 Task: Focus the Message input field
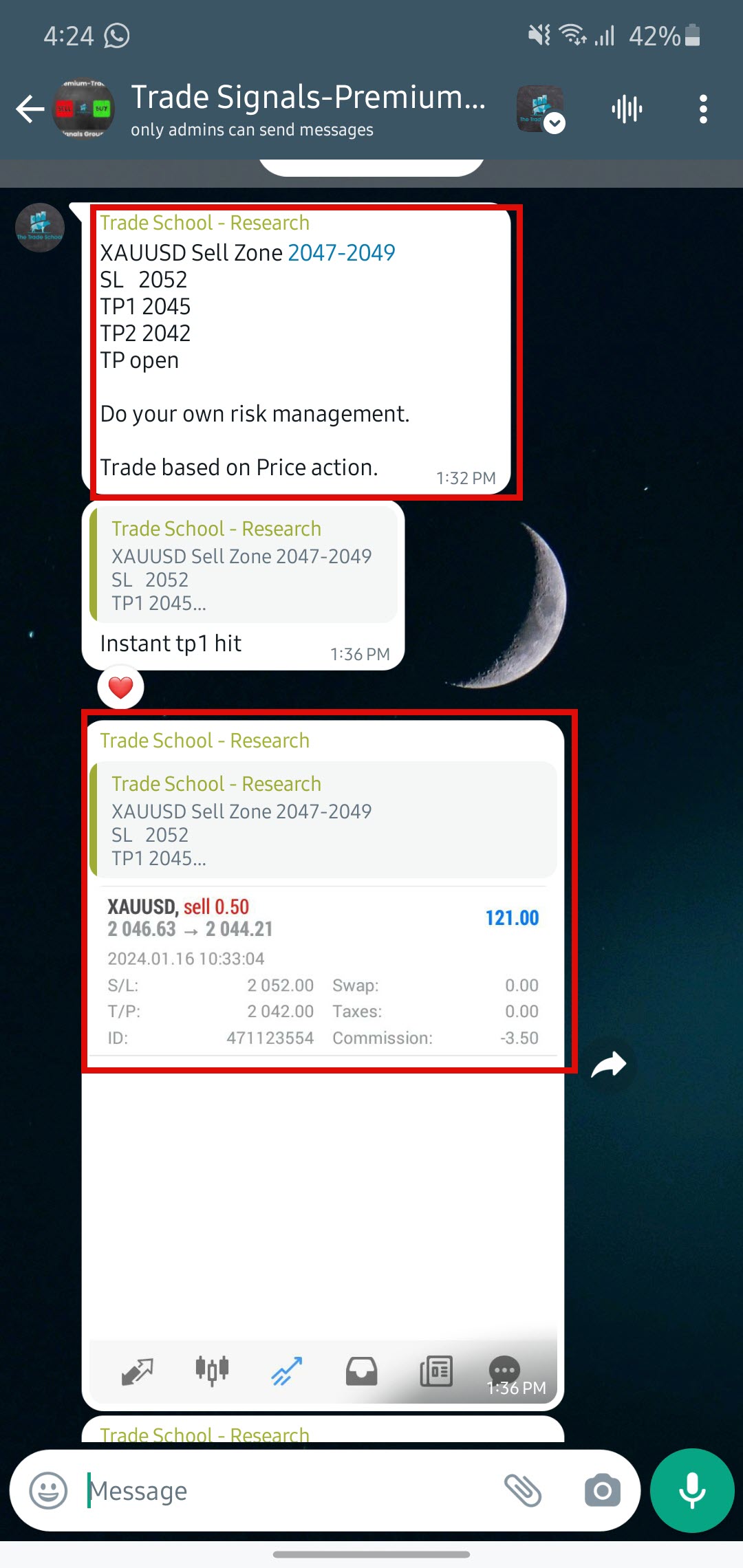[x=289, y=1491]
